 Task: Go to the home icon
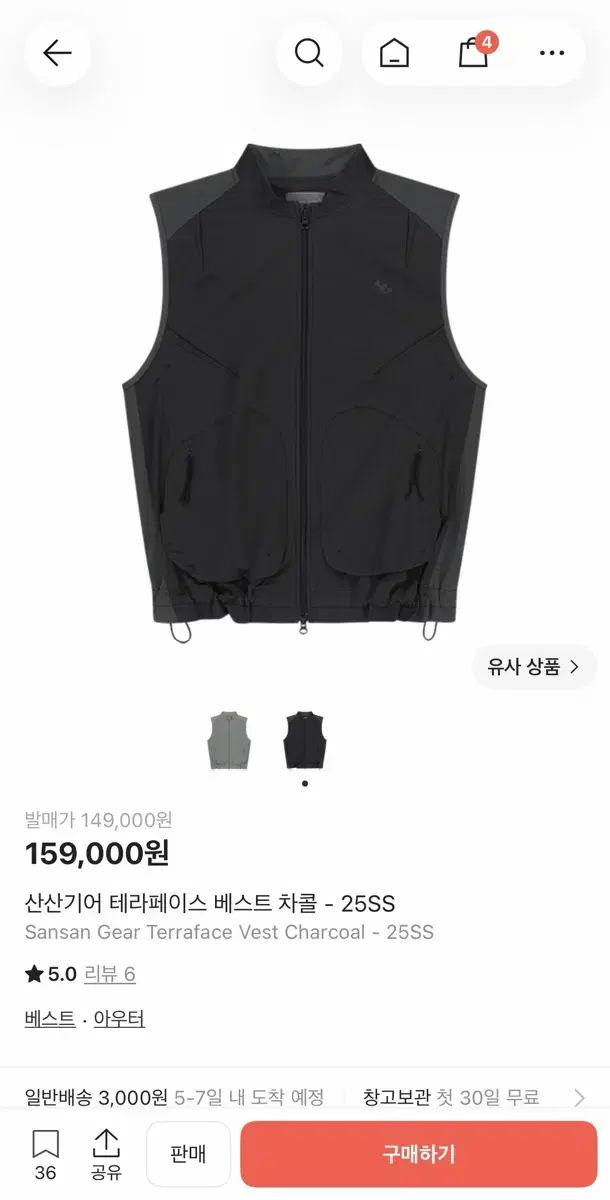[394, 53]
